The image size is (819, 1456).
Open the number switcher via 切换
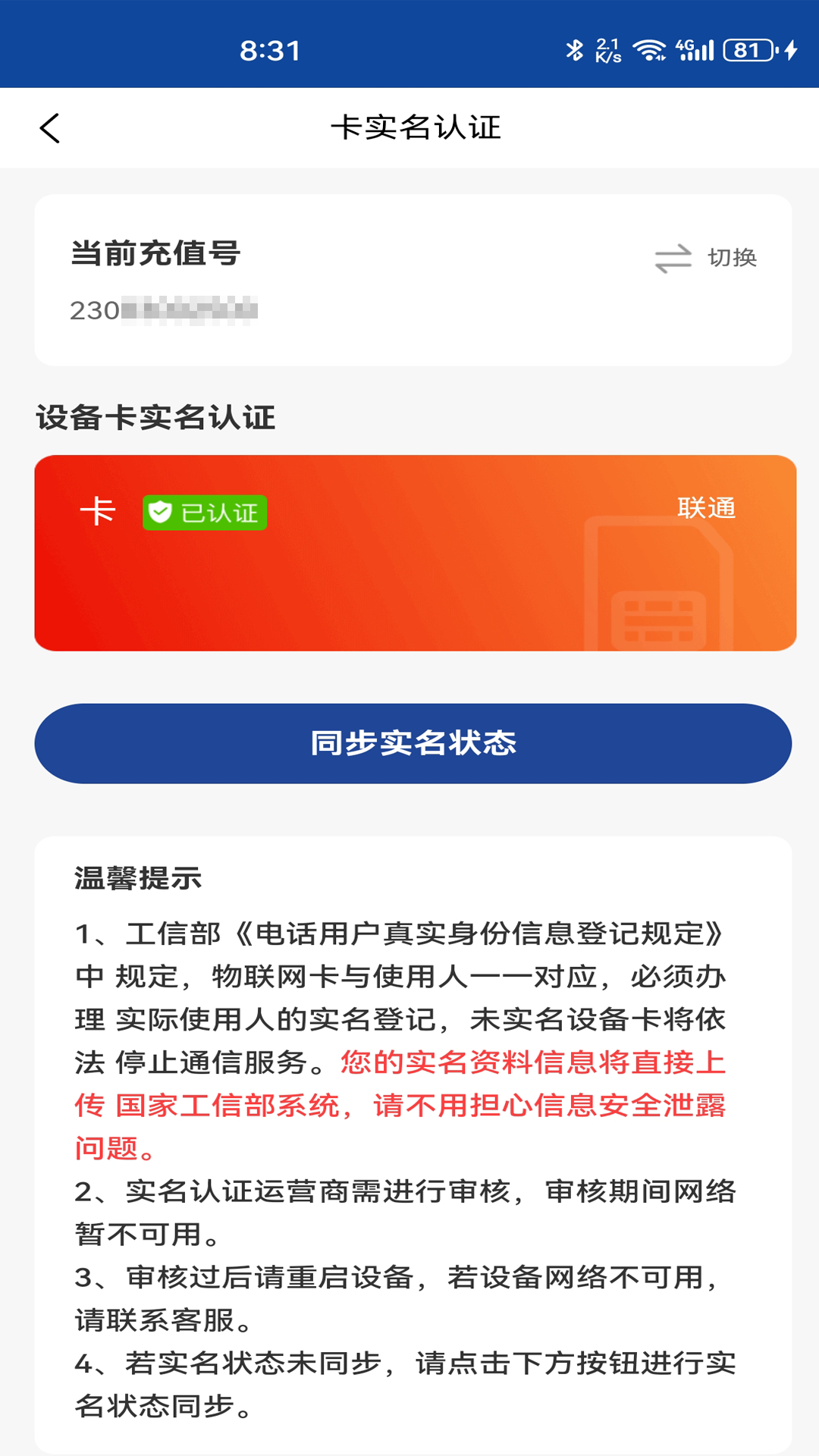tap(734, 259)
